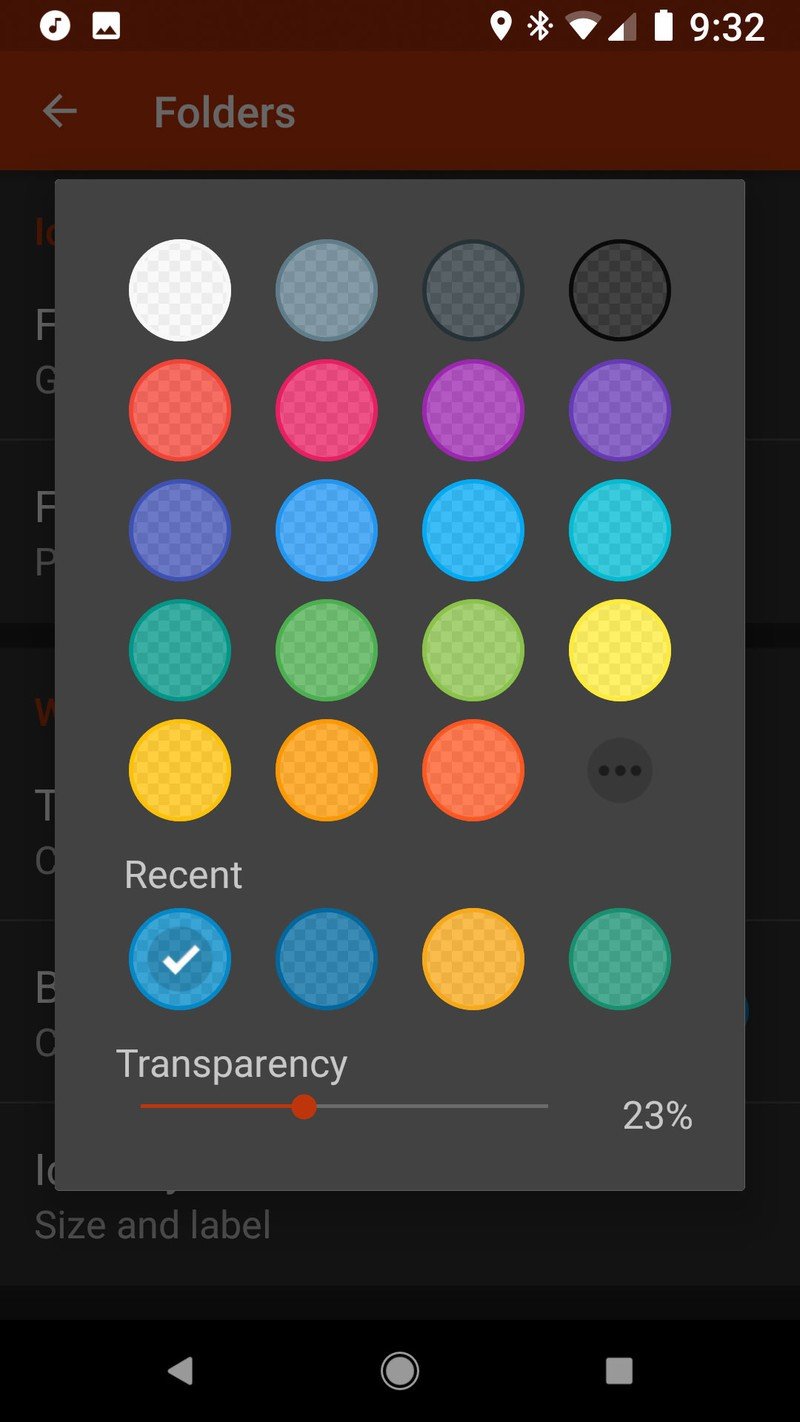Choose the magenta purple color swatch
This screenshot has height=1422, width=800.
point(473,410)
